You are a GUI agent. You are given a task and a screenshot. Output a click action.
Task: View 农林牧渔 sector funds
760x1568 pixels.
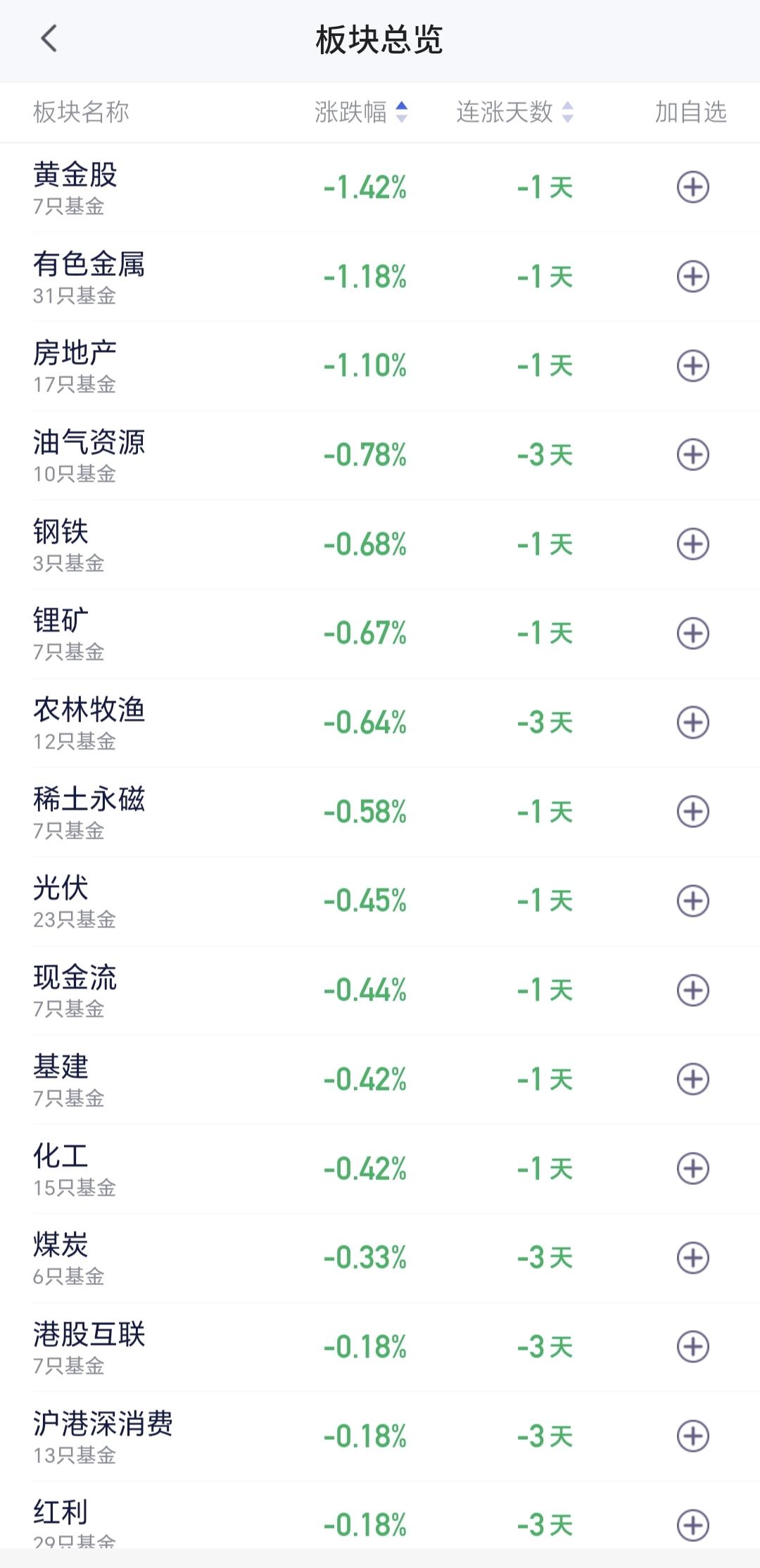pyautogui.click(x=380, y=722)
